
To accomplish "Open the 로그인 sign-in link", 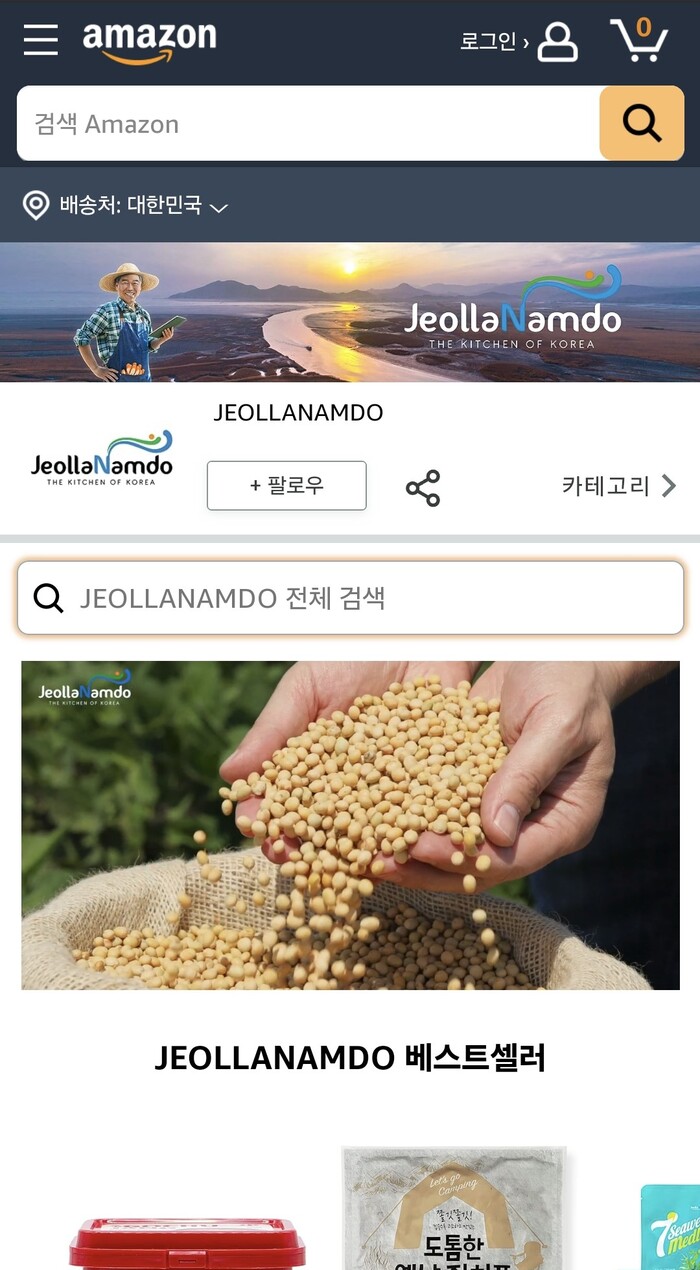I will pyautogui.click(x=518, y=41).
